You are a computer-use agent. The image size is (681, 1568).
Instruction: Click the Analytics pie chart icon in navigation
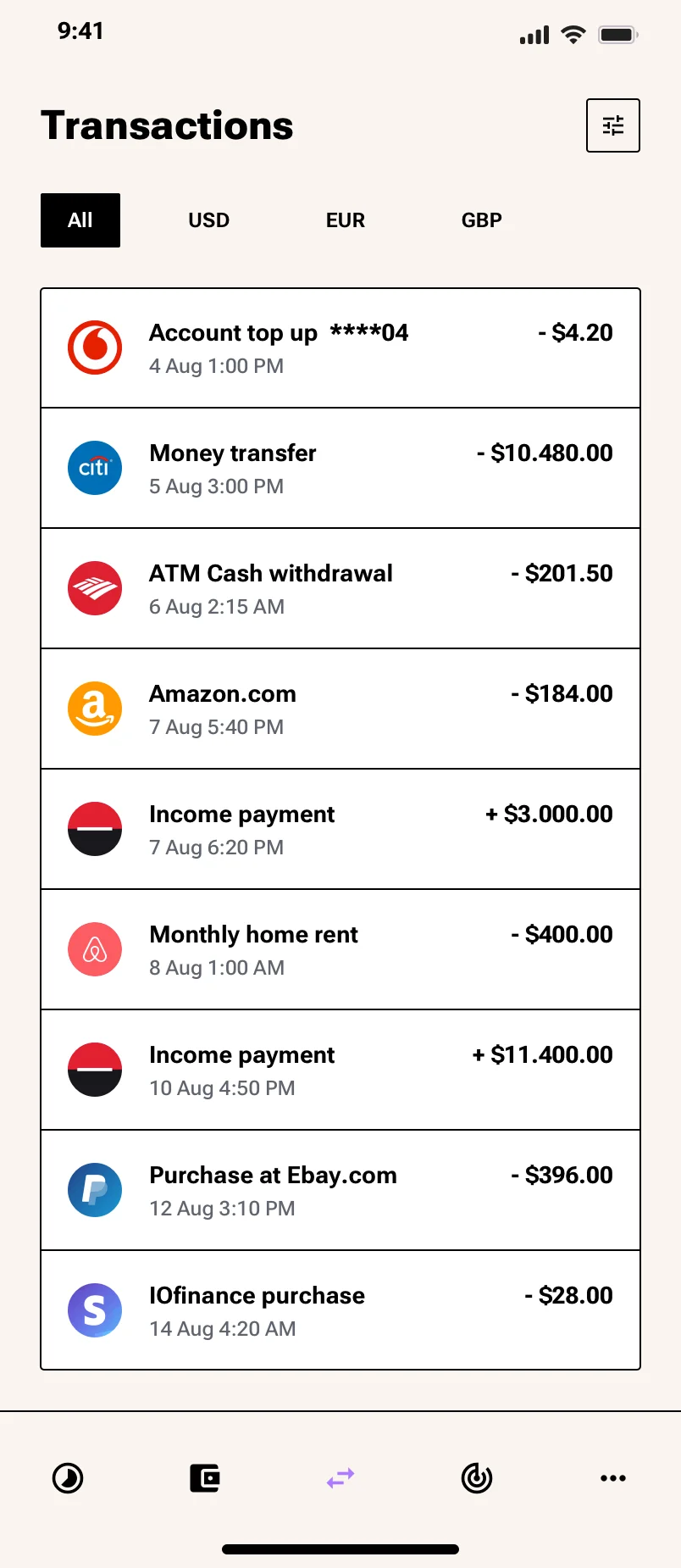[x=68, y=1477]
